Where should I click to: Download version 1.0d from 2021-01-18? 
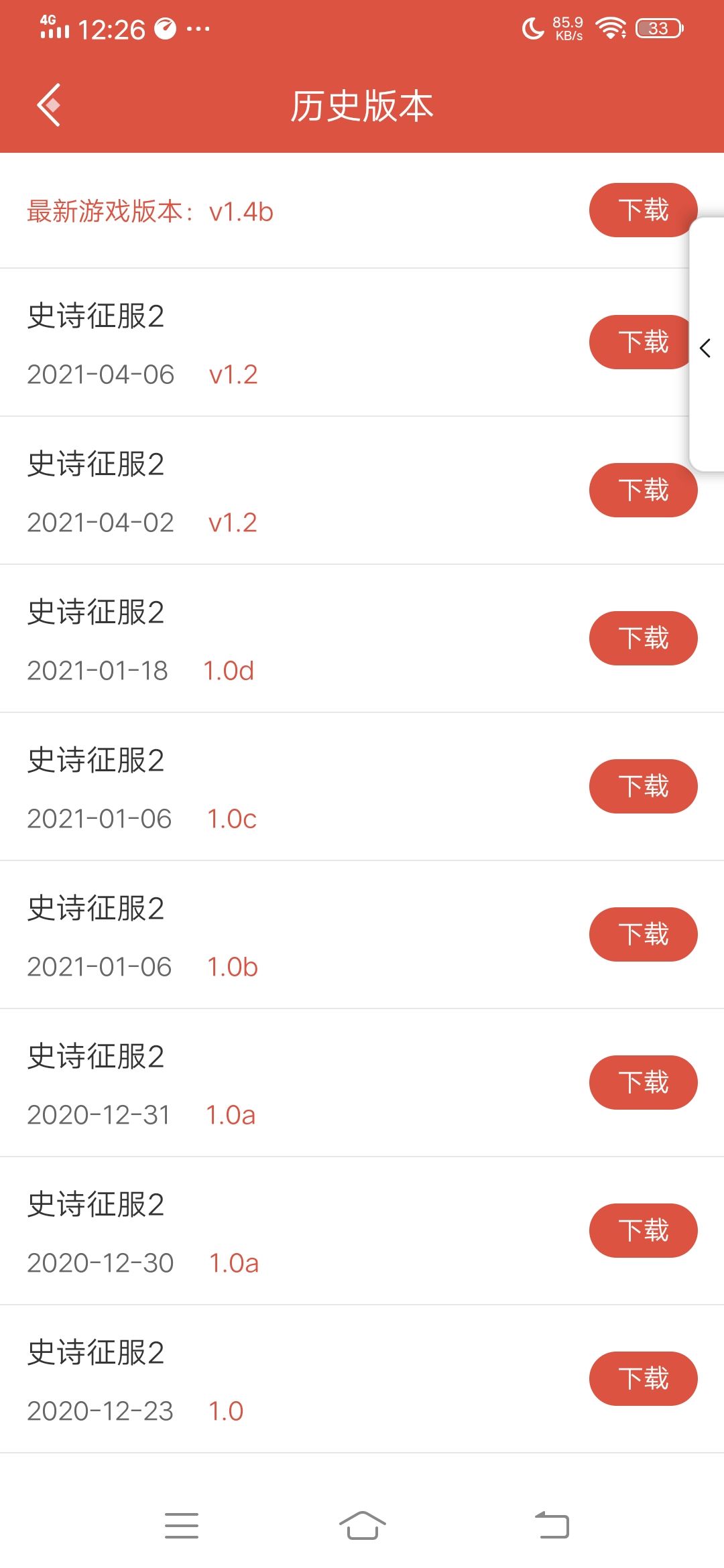[643, 638]
